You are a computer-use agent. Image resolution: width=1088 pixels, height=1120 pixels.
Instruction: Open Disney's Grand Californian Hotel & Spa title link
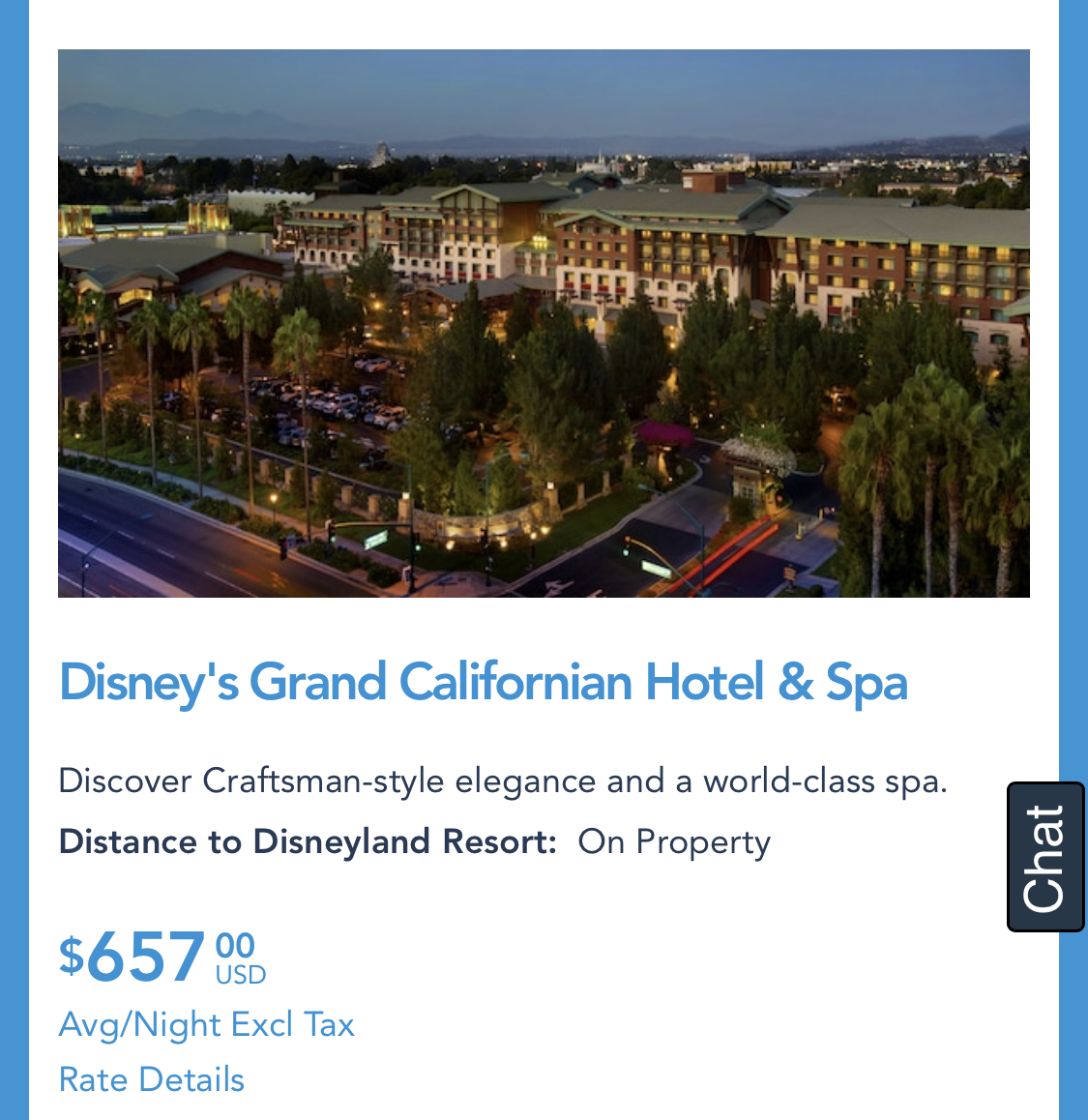pos(483,683)
